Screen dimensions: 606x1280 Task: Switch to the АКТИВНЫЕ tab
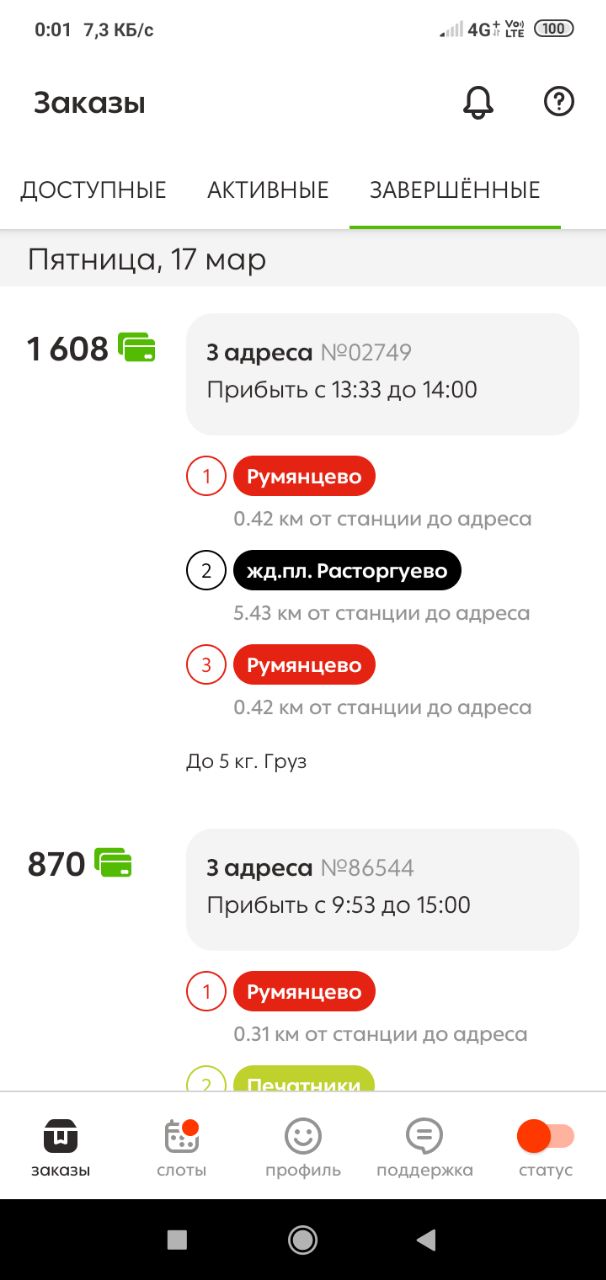click(268, 190)
